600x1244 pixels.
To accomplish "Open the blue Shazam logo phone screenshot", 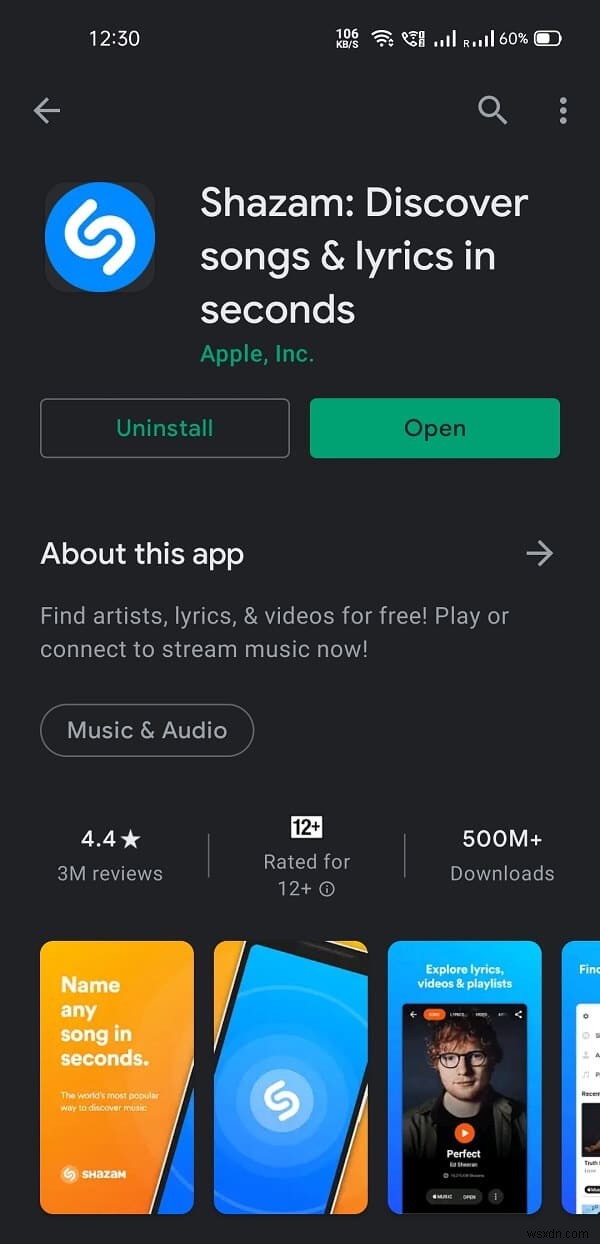I will (x=291, y=1077).
